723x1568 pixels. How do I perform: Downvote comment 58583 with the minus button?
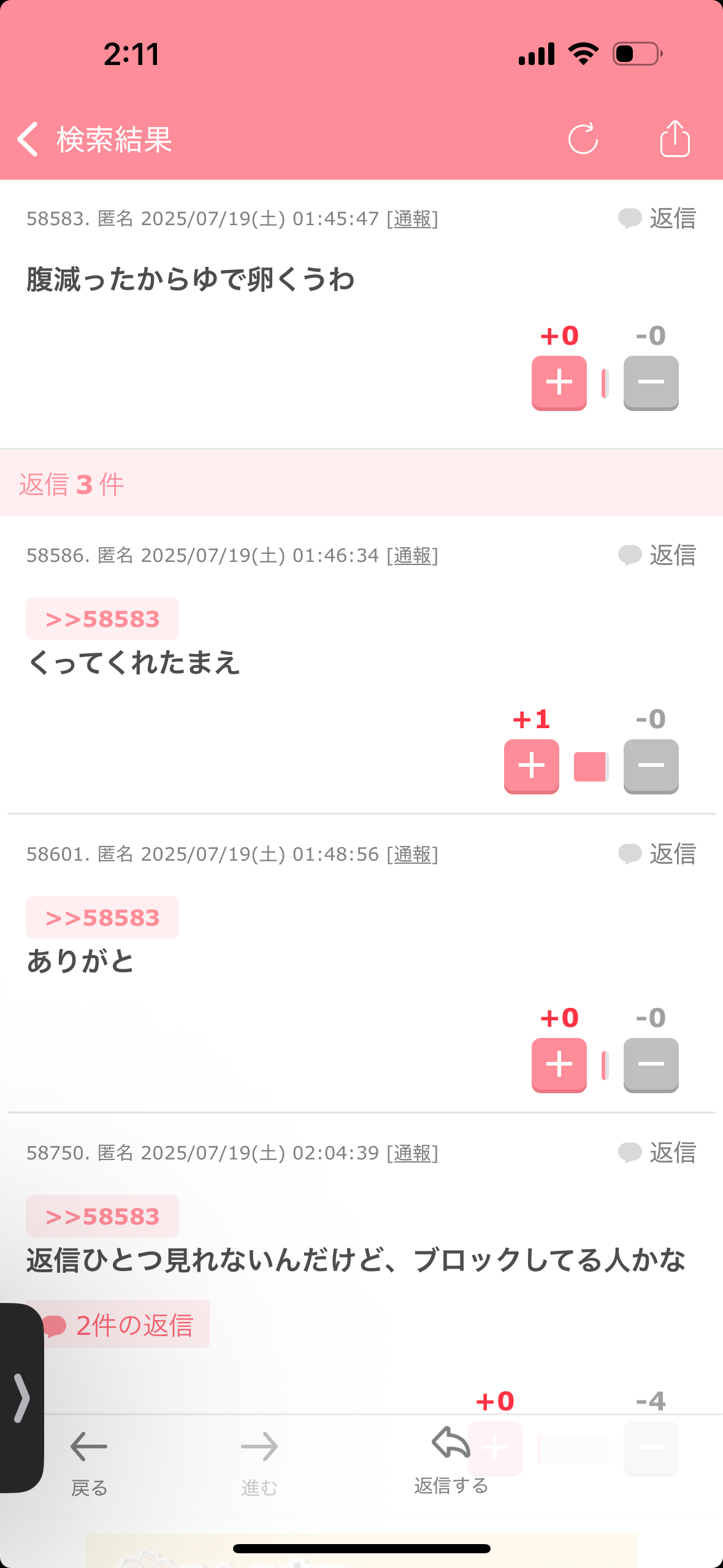651,383
